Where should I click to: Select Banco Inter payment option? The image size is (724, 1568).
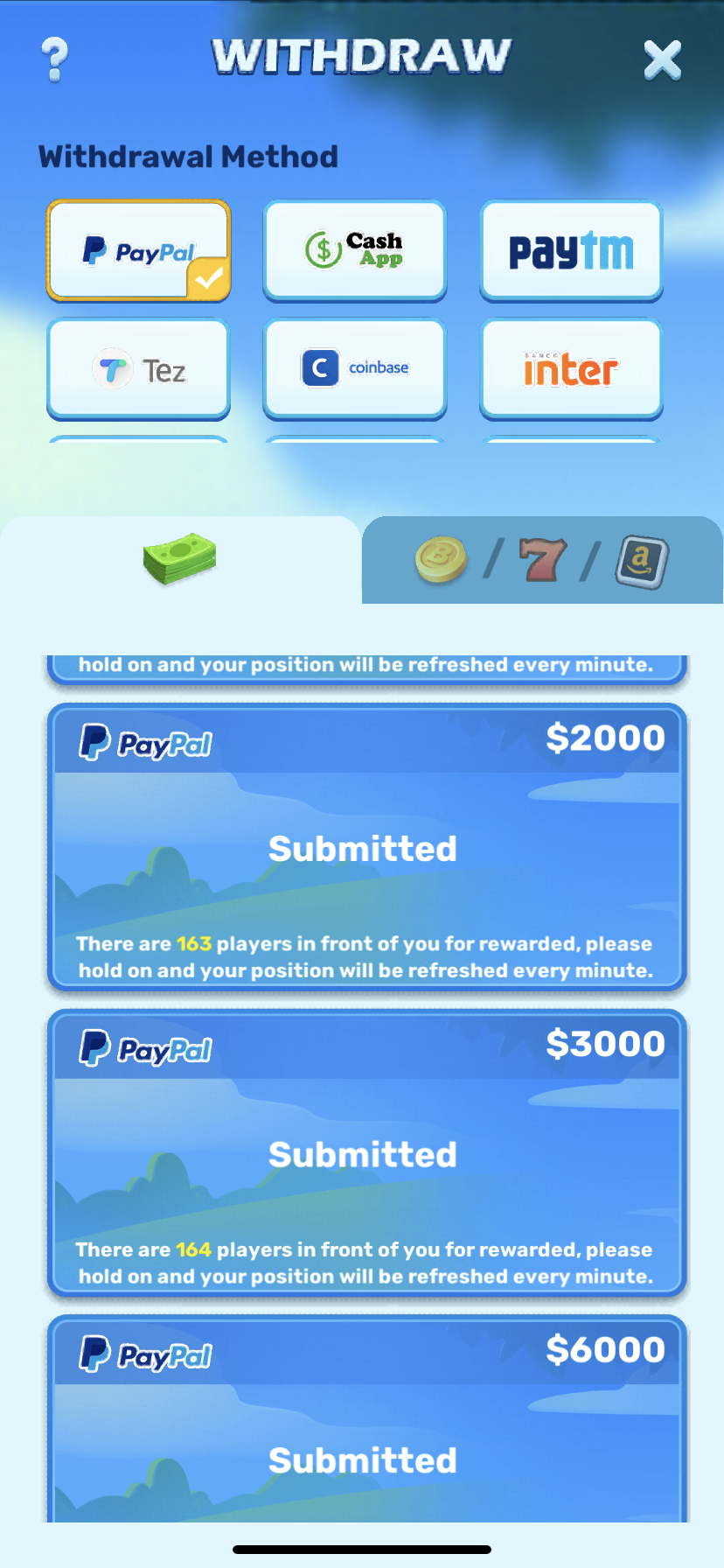click(x=571, y=368)
